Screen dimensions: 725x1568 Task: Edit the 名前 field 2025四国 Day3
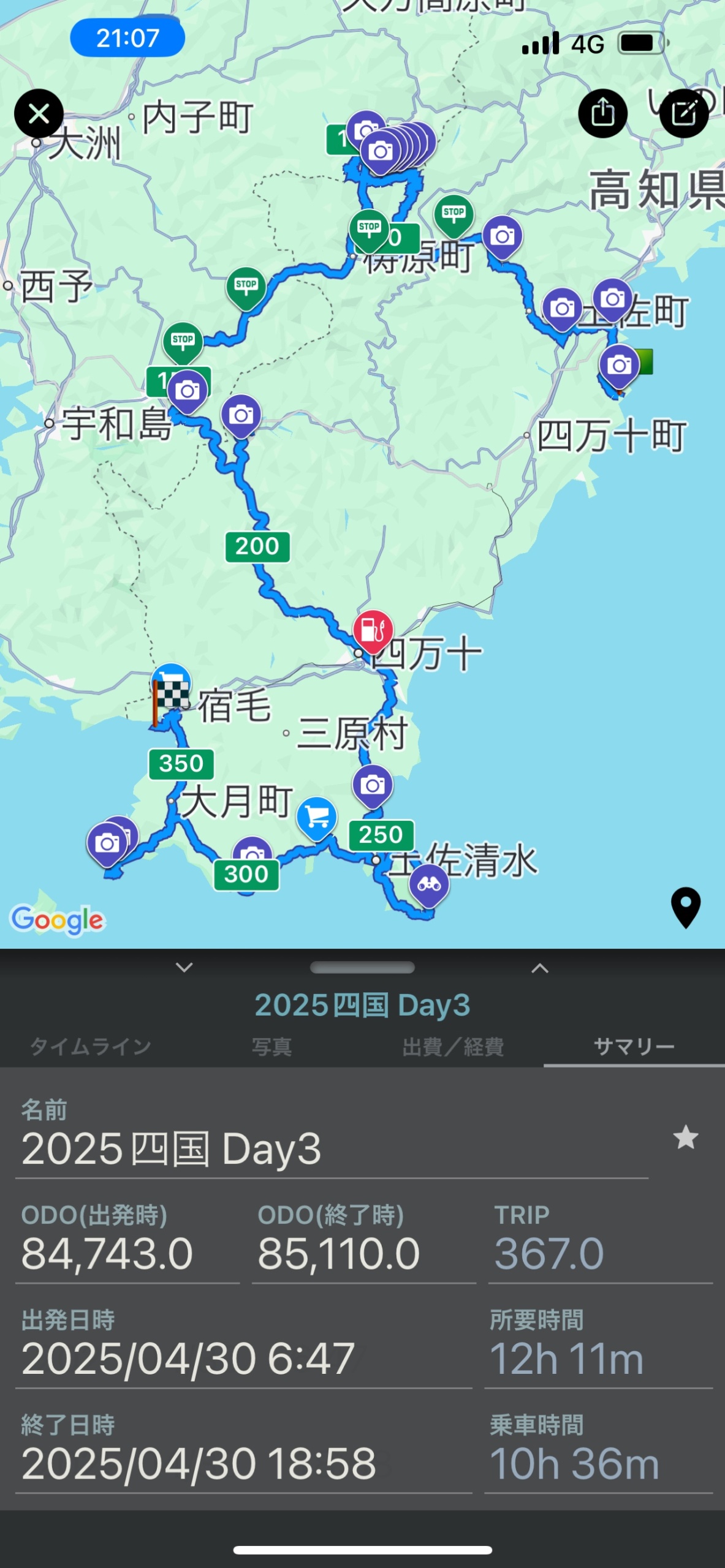click(x=332, y=1148)
